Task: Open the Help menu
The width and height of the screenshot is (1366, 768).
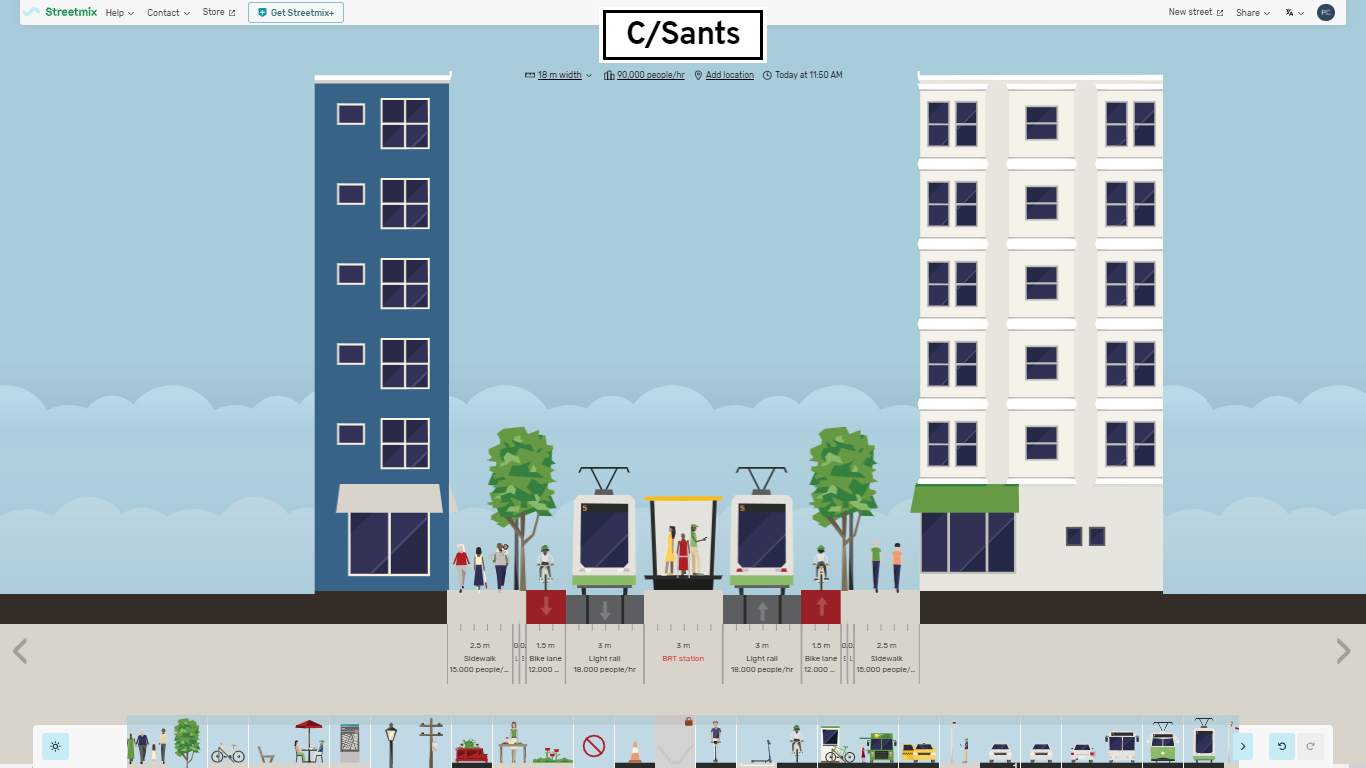Action: click(119, 13)
